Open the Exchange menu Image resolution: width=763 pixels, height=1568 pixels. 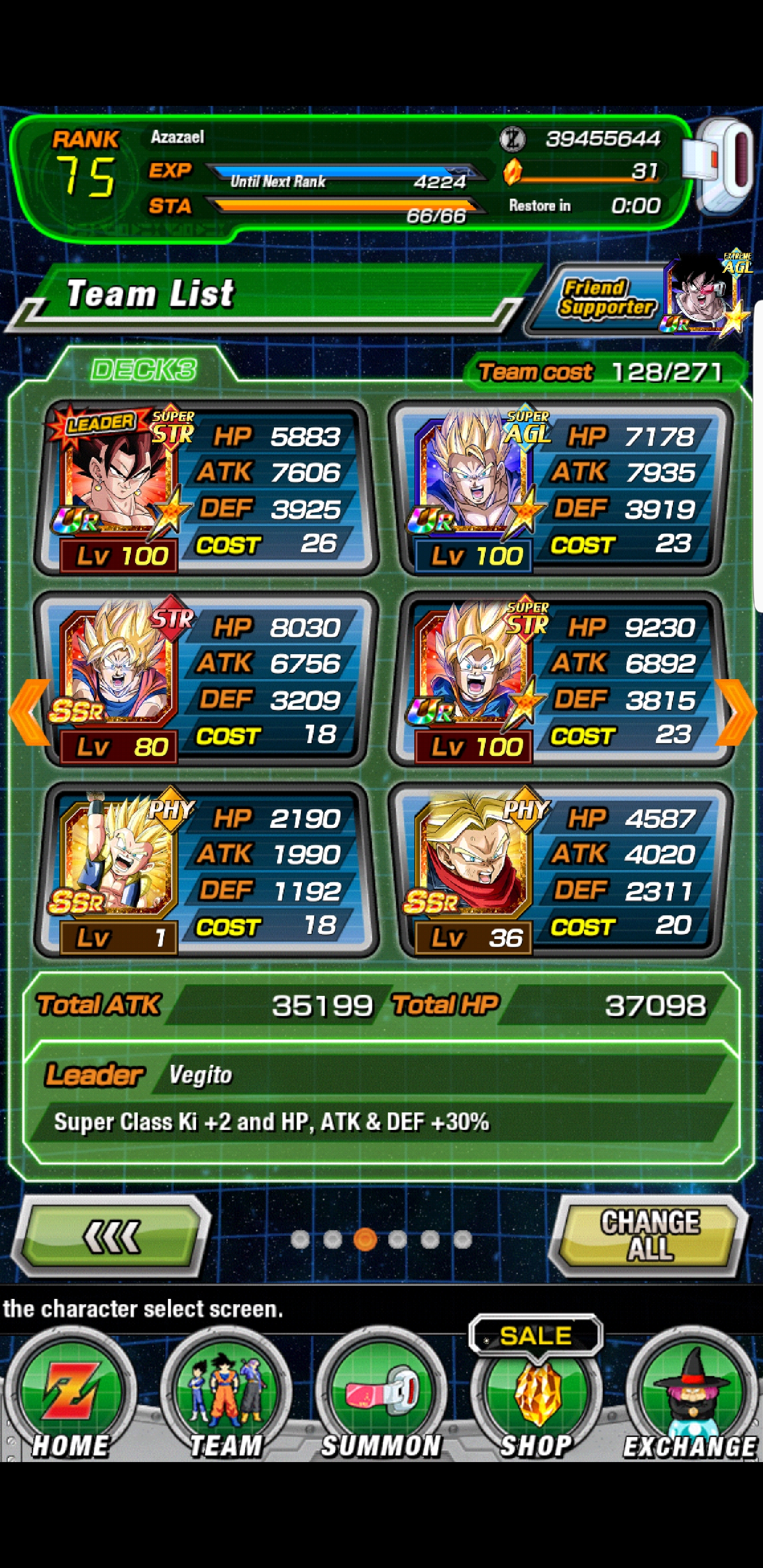692,1400
